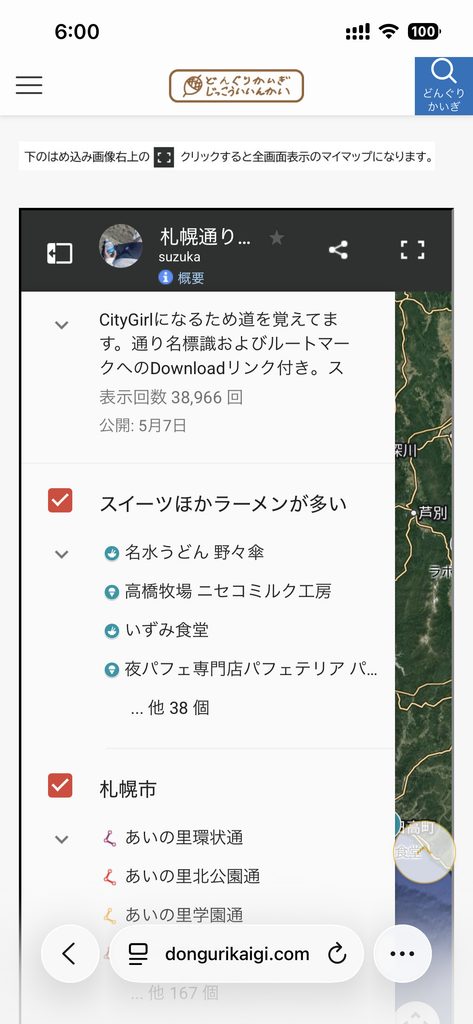Select あいの里北公園通 route
This screenshot has height=1024, width=473.
[x=182, y=876]
